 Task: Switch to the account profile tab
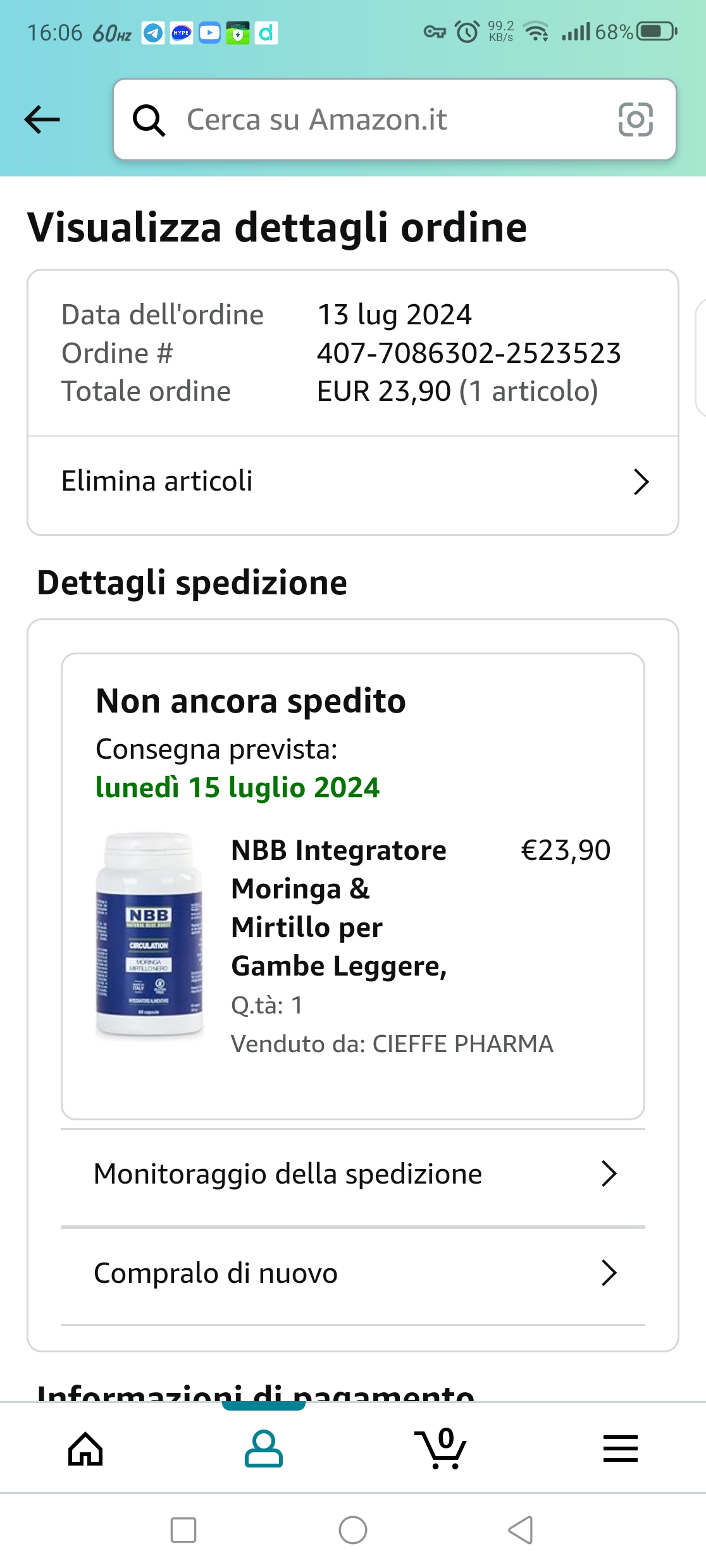pyautogui.click(x=264, y=1449)
